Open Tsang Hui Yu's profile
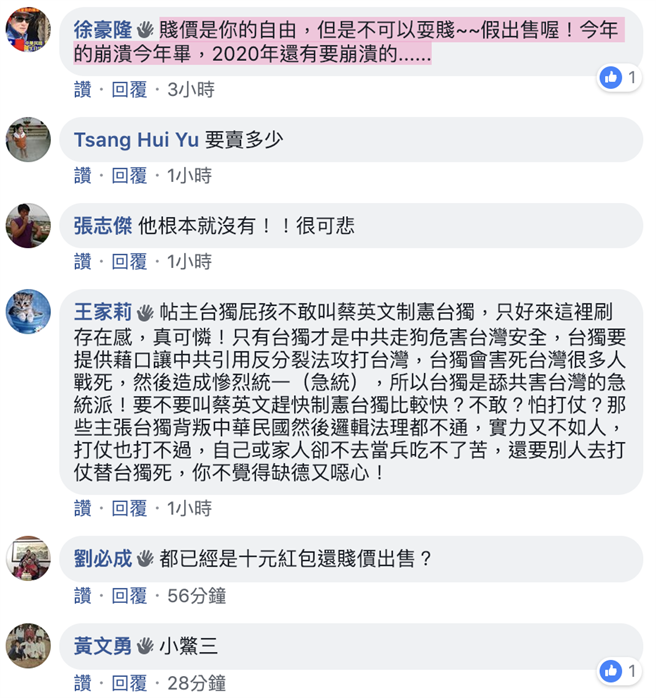Viewport: 656px width, 698px height. coord(136,141)
